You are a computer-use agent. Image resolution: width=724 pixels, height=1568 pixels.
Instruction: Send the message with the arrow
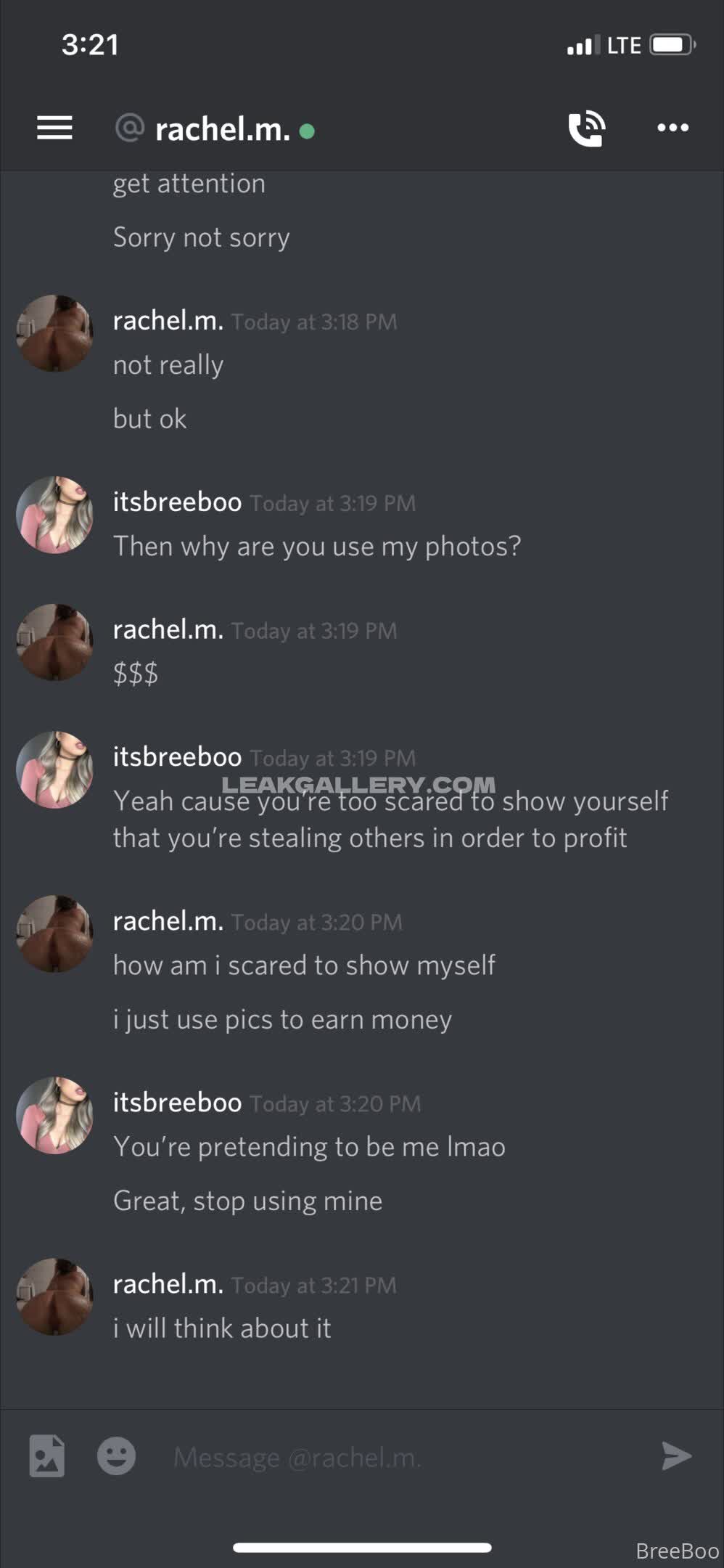pyautogui.click(x=676, y=1455)
